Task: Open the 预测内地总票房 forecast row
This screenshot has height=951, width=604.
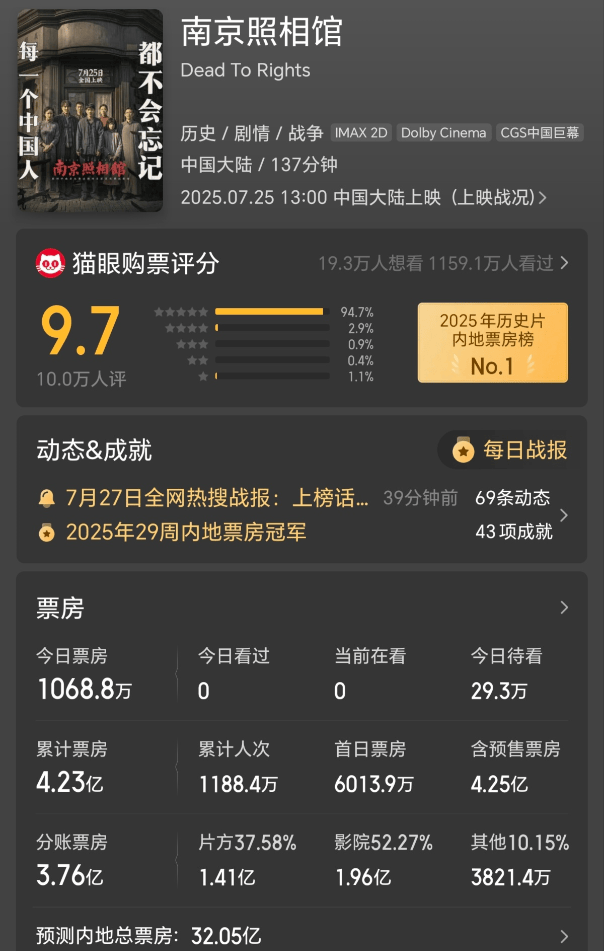Action: pyautogui.click(x=300, y=936)
